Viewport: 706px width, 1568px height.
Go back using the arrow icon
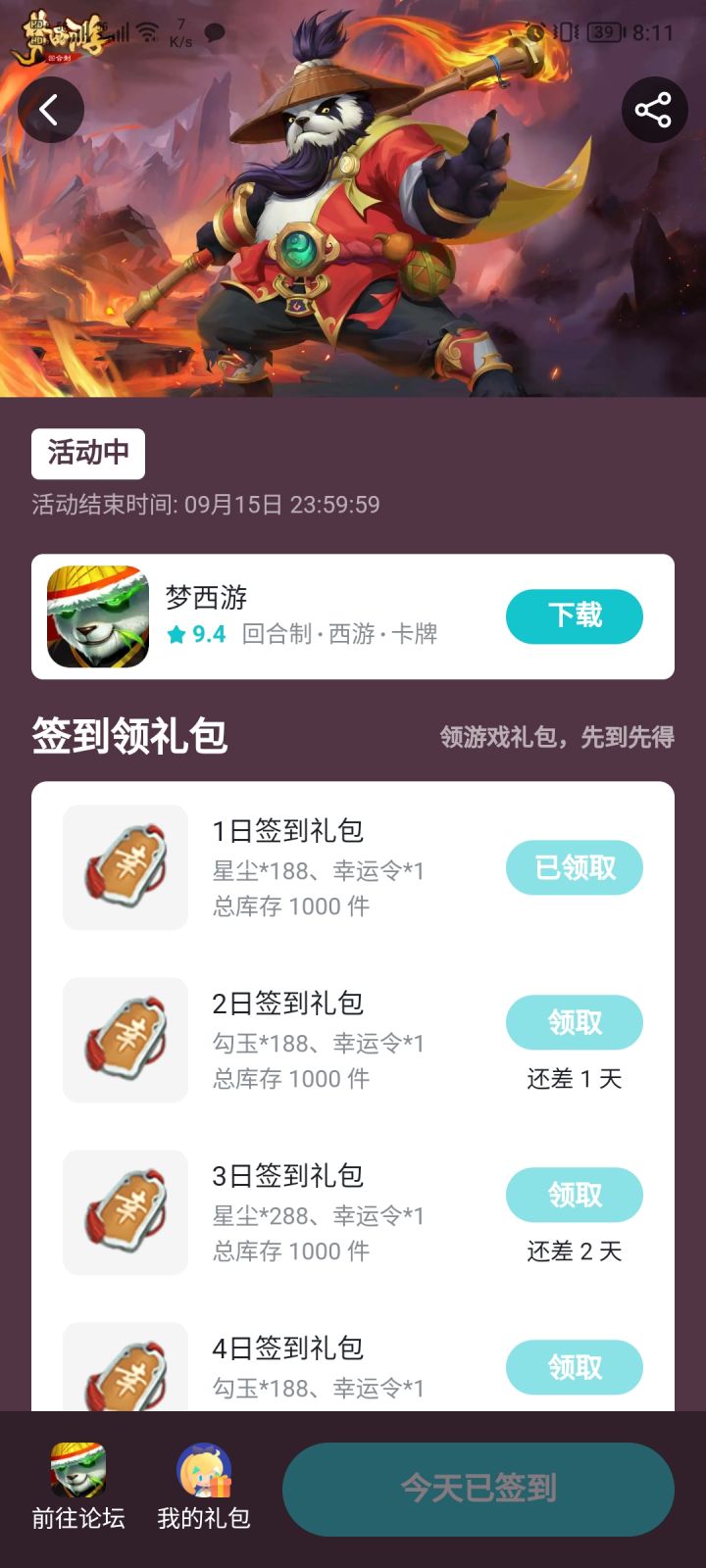(x=50, y=110)
